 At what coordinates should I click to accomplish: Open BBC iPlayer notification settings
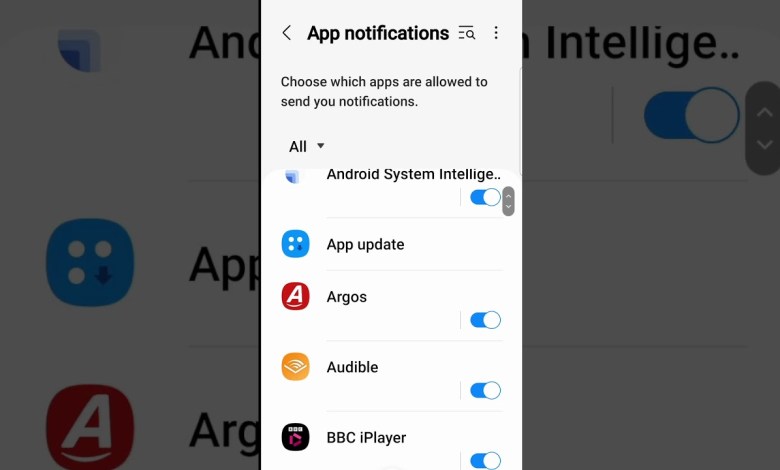tap(366, 437)
